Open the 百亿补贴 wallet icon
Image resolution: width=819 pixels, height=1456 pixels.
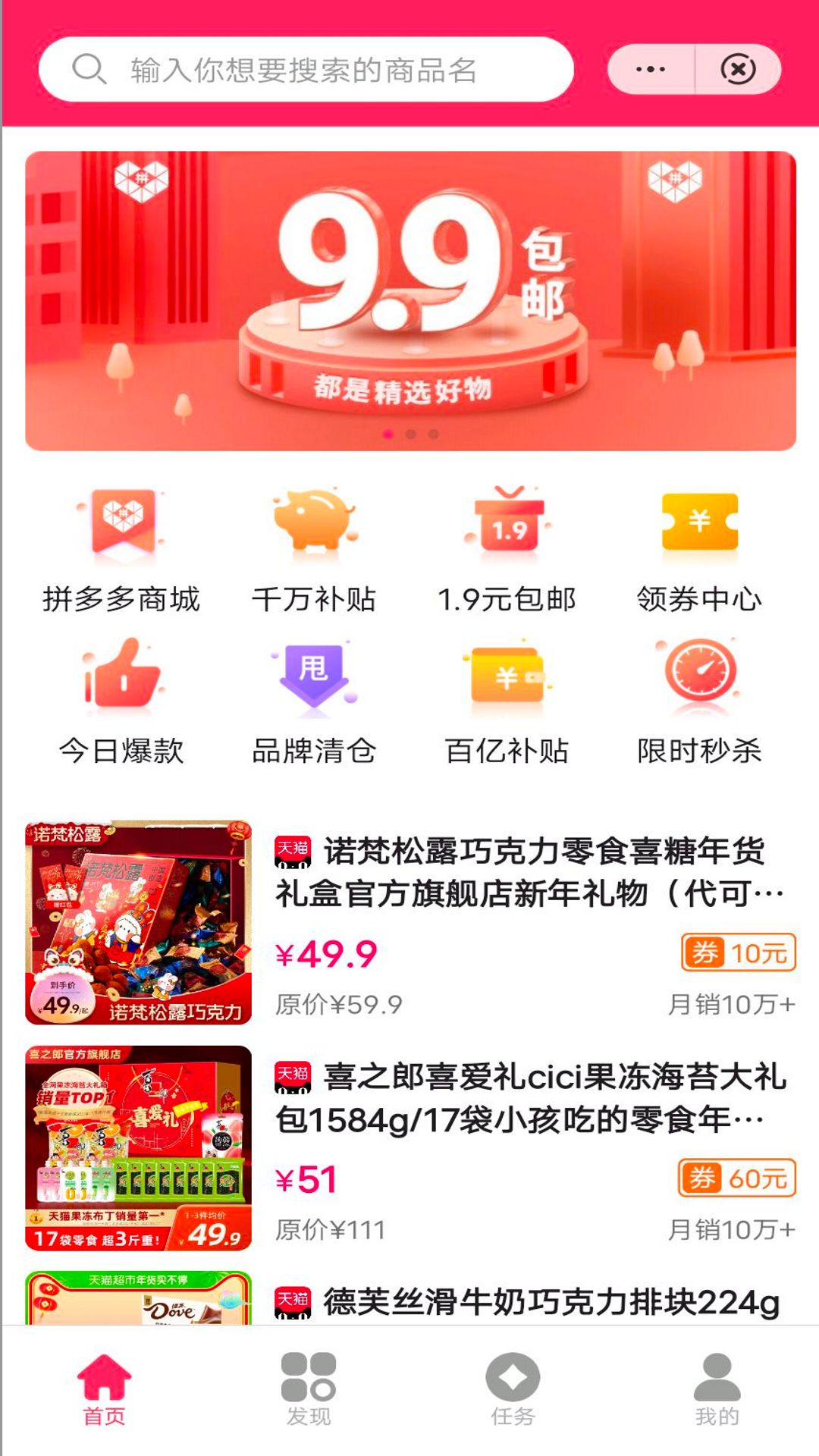508,682
